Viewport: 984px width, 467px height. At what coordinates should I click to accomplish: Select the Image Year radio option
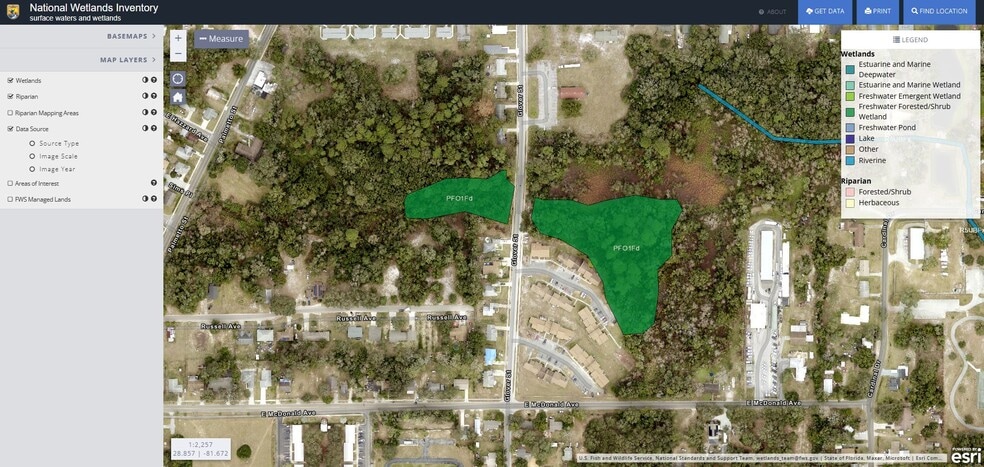32,169
